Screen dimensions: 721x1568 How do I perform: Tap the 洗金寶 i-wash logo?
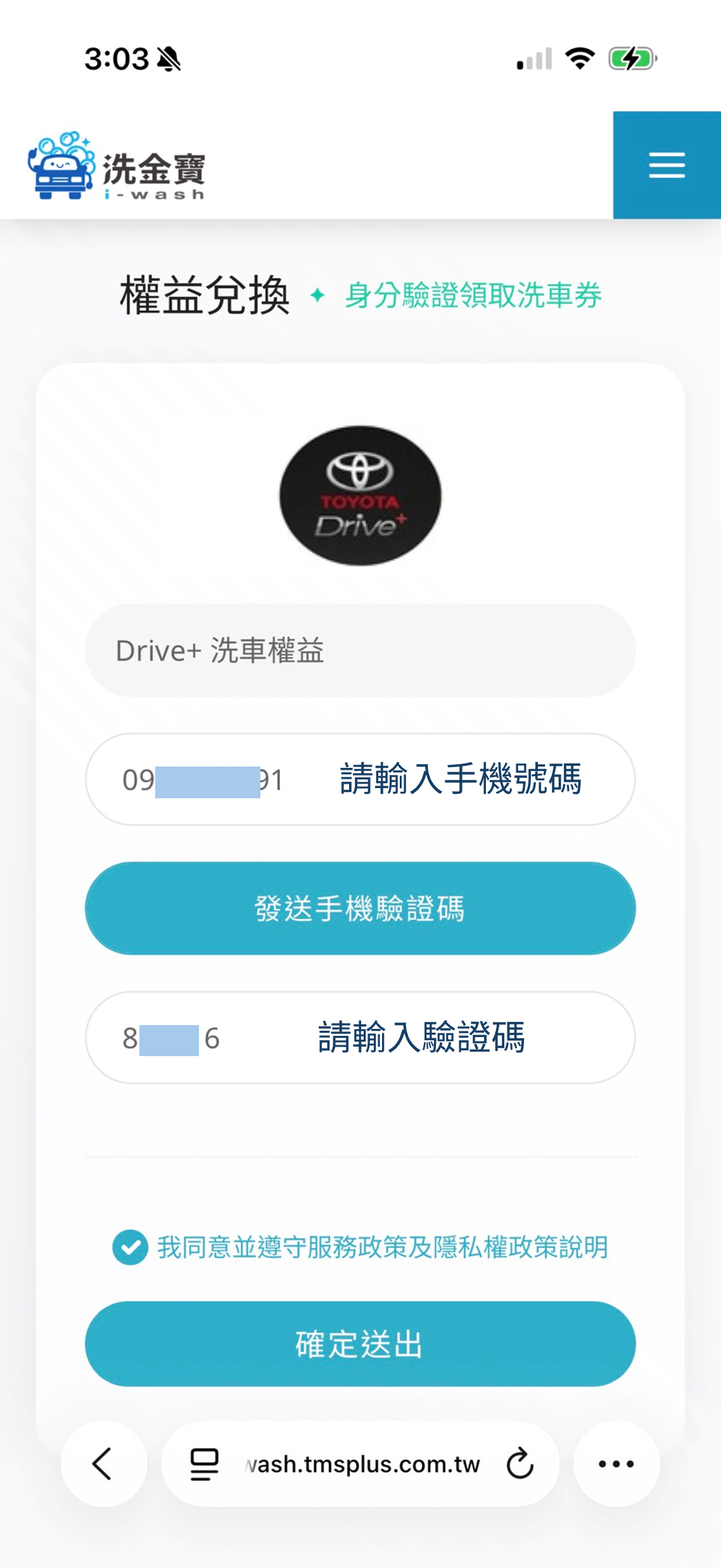point(117,167)
